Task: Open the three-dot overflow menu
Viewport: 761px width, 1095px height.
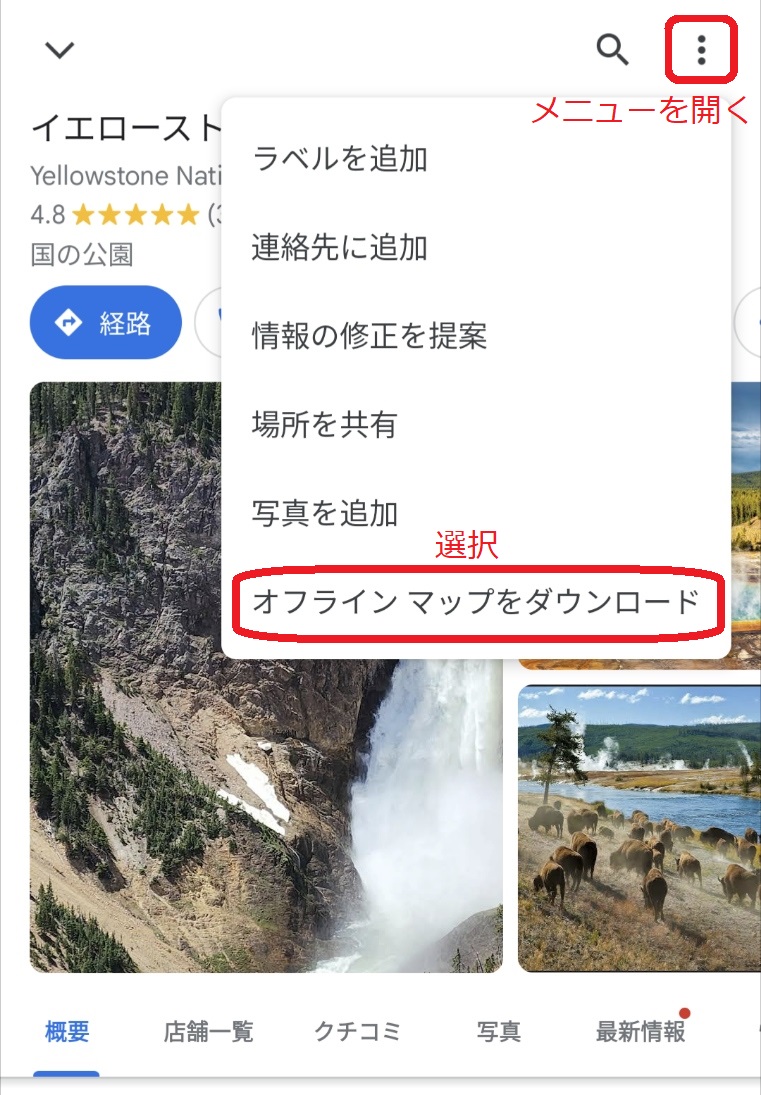Action: (700, 49)
